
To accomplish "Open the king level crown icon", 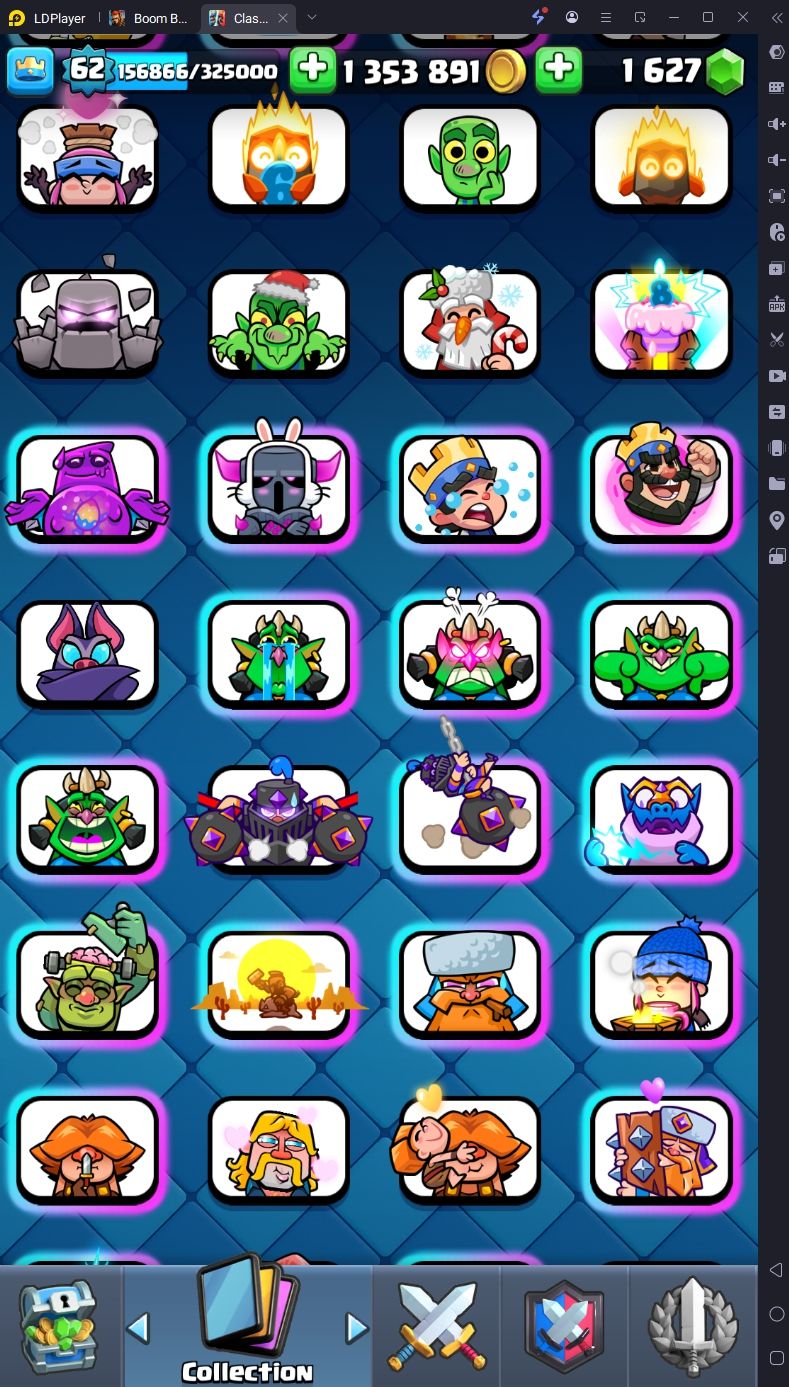I will pos(30,70).
